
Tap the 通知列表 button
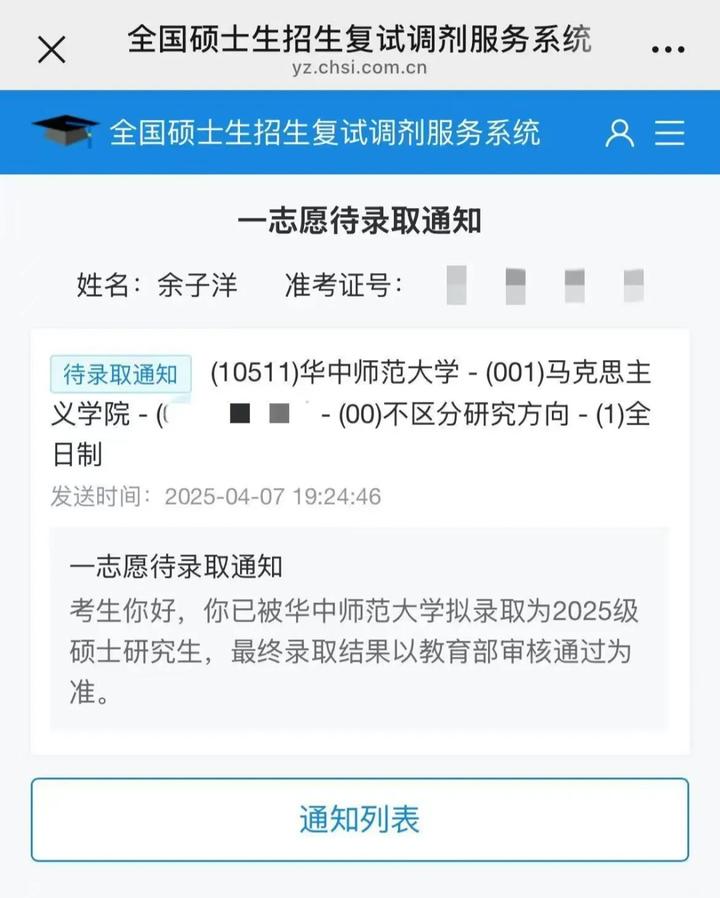tap(360, 820)
